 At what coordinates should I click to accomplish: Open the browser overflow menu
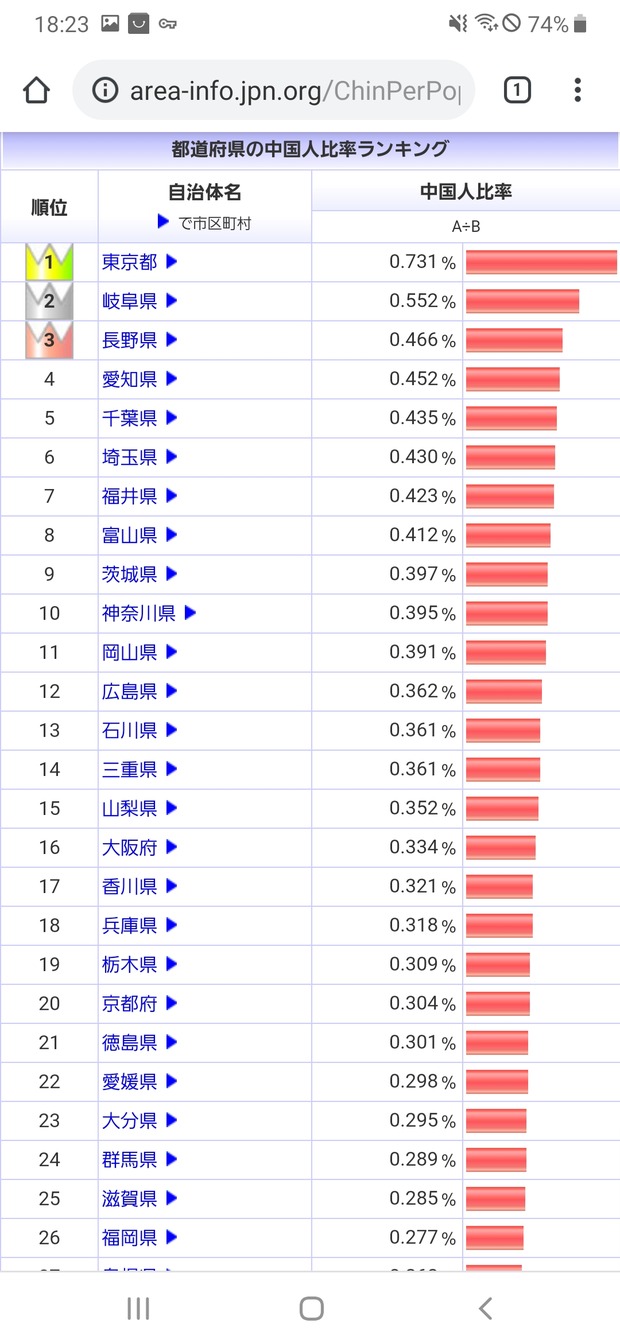pyautogui.click(x=577, y=91)
